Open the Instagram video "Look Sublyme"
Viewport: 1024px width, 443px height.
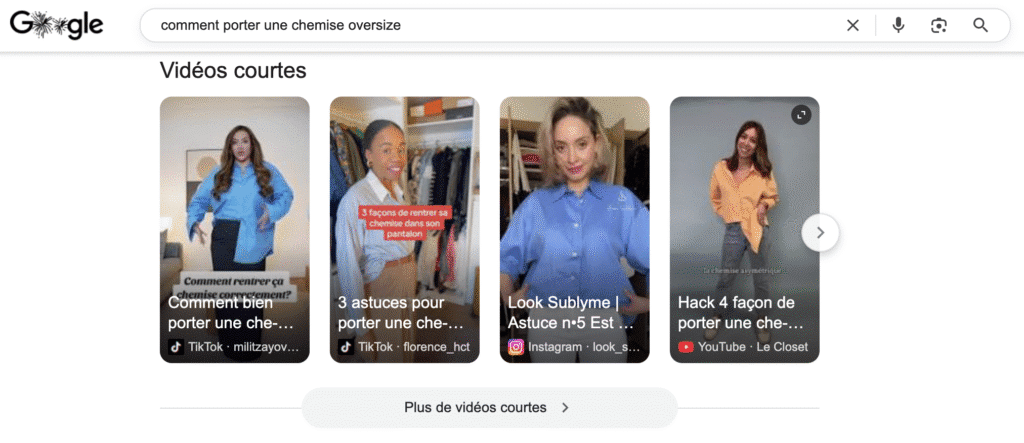(575, 229)
